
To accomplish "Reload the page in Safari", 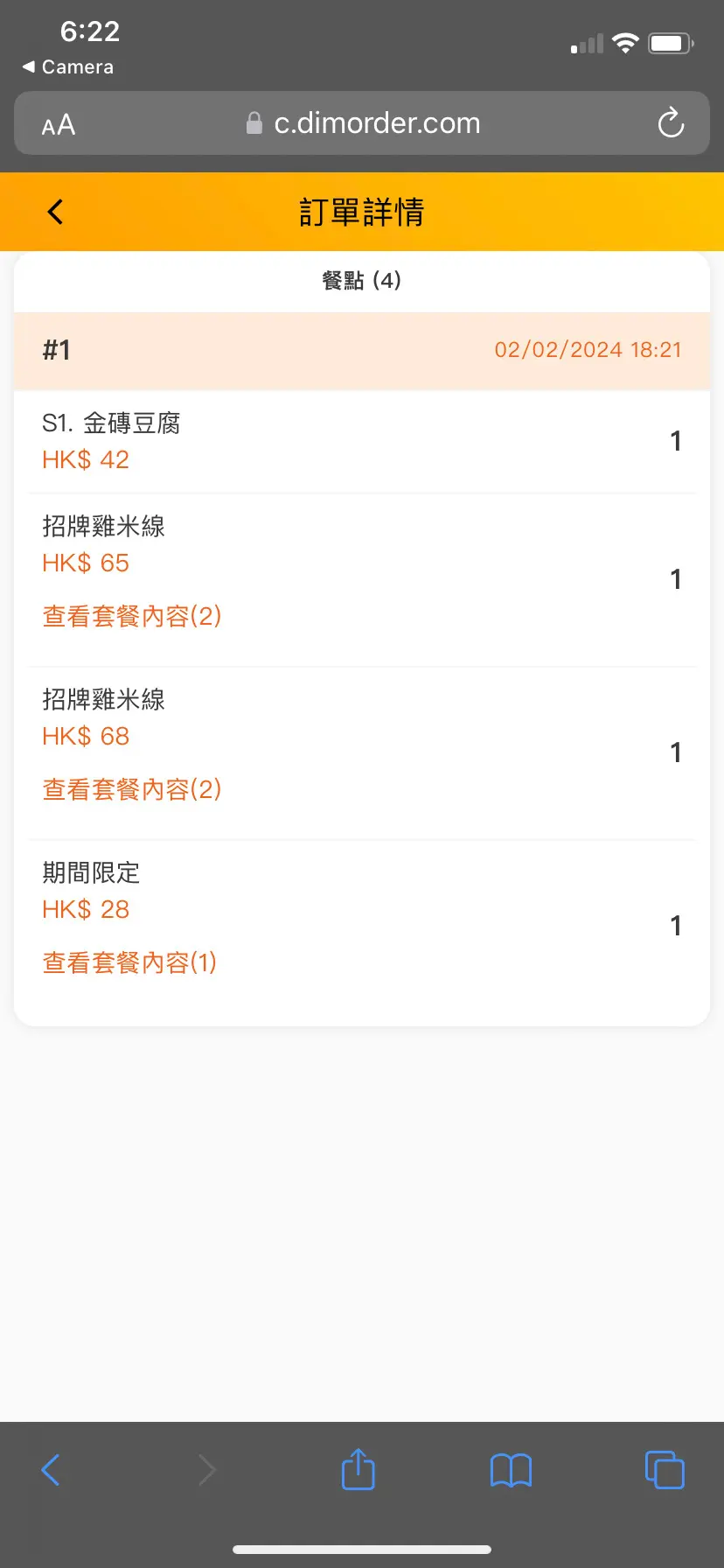I will (x=671, y=123).
